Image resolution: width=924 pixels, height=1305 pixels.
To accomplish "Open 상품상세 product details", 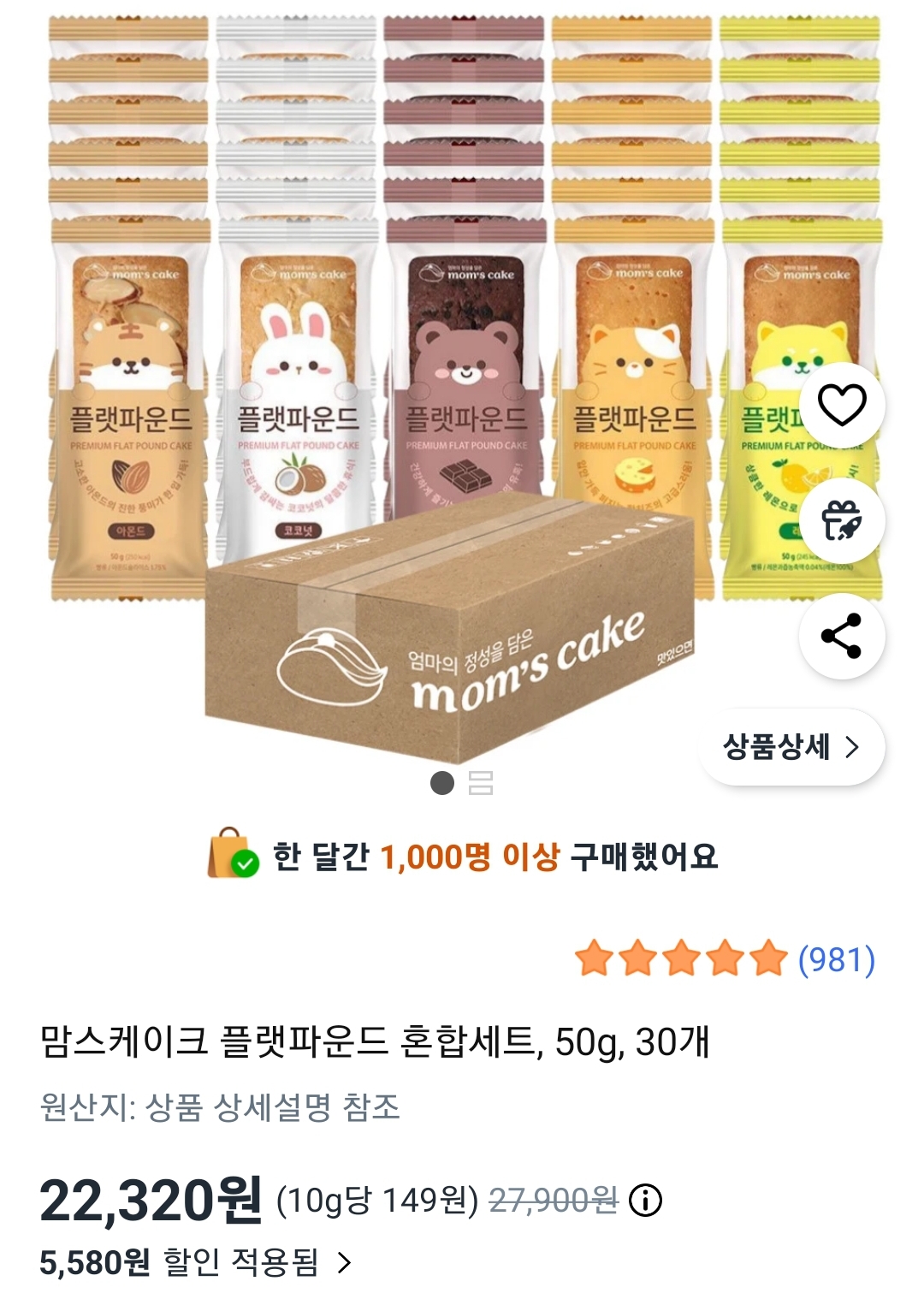I will coord(791,747).
